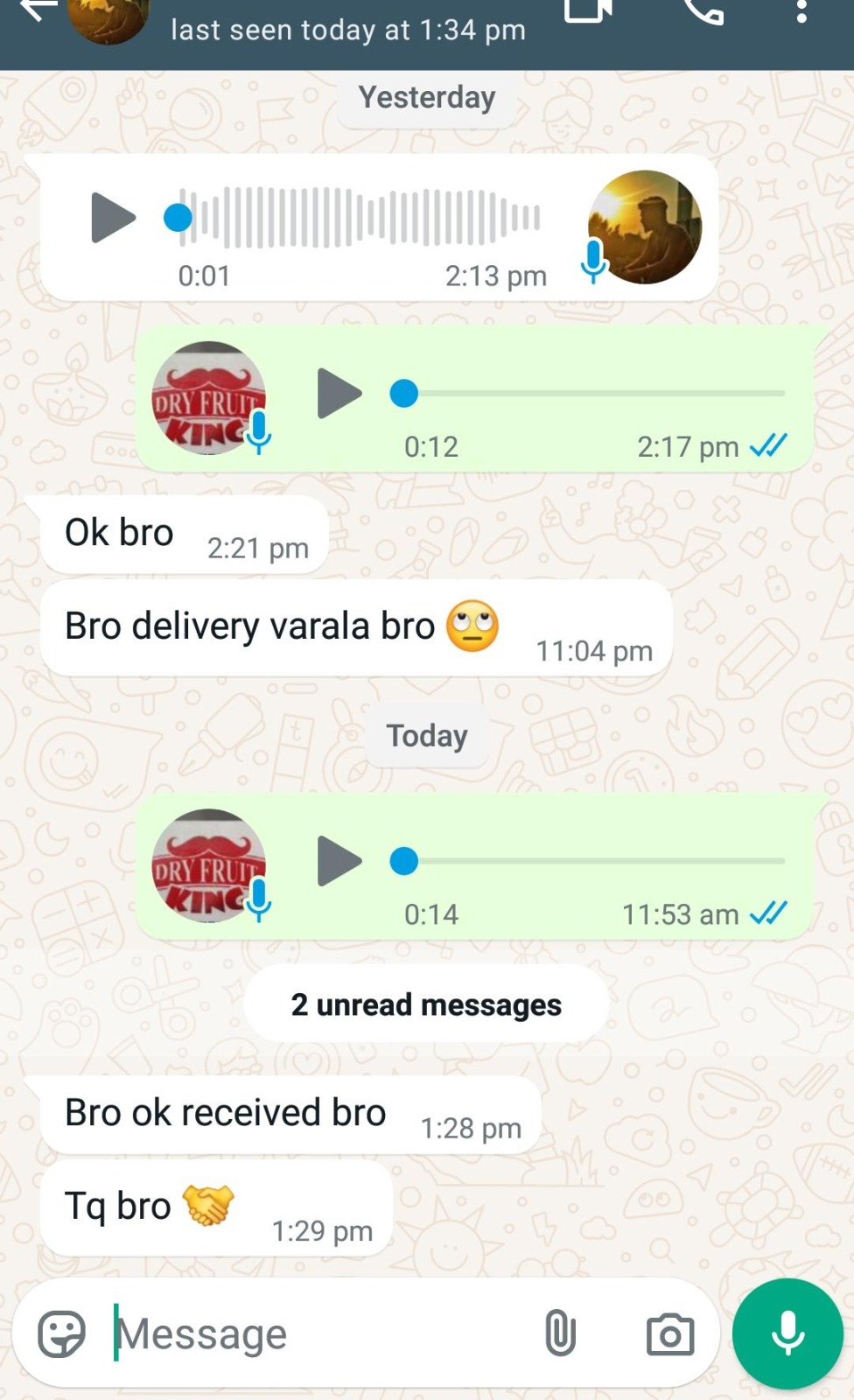
Task: Open the attachment paperclip menu
Action: pyautogui.click(x=560, y=1334)
